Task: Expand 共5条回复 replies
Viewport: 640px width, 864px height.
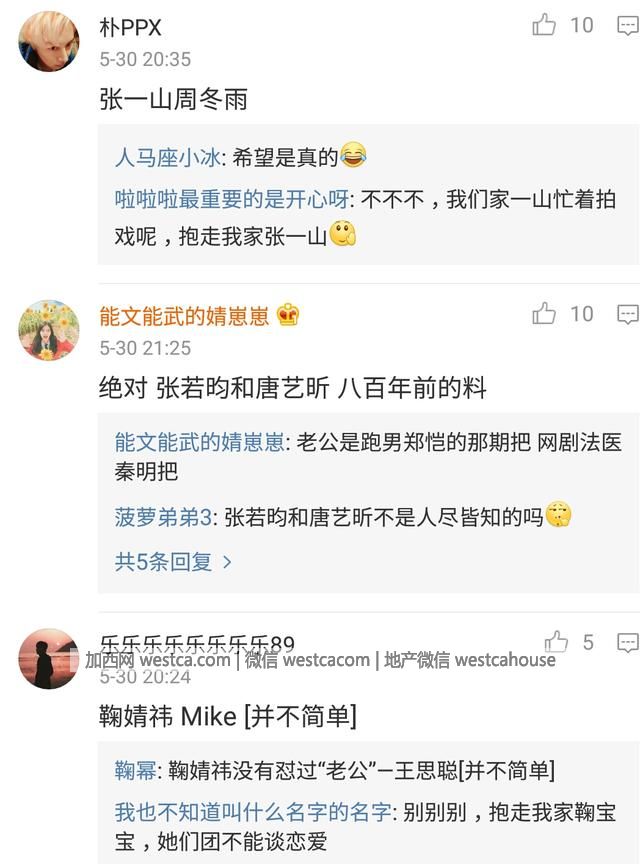Action: 173,562
